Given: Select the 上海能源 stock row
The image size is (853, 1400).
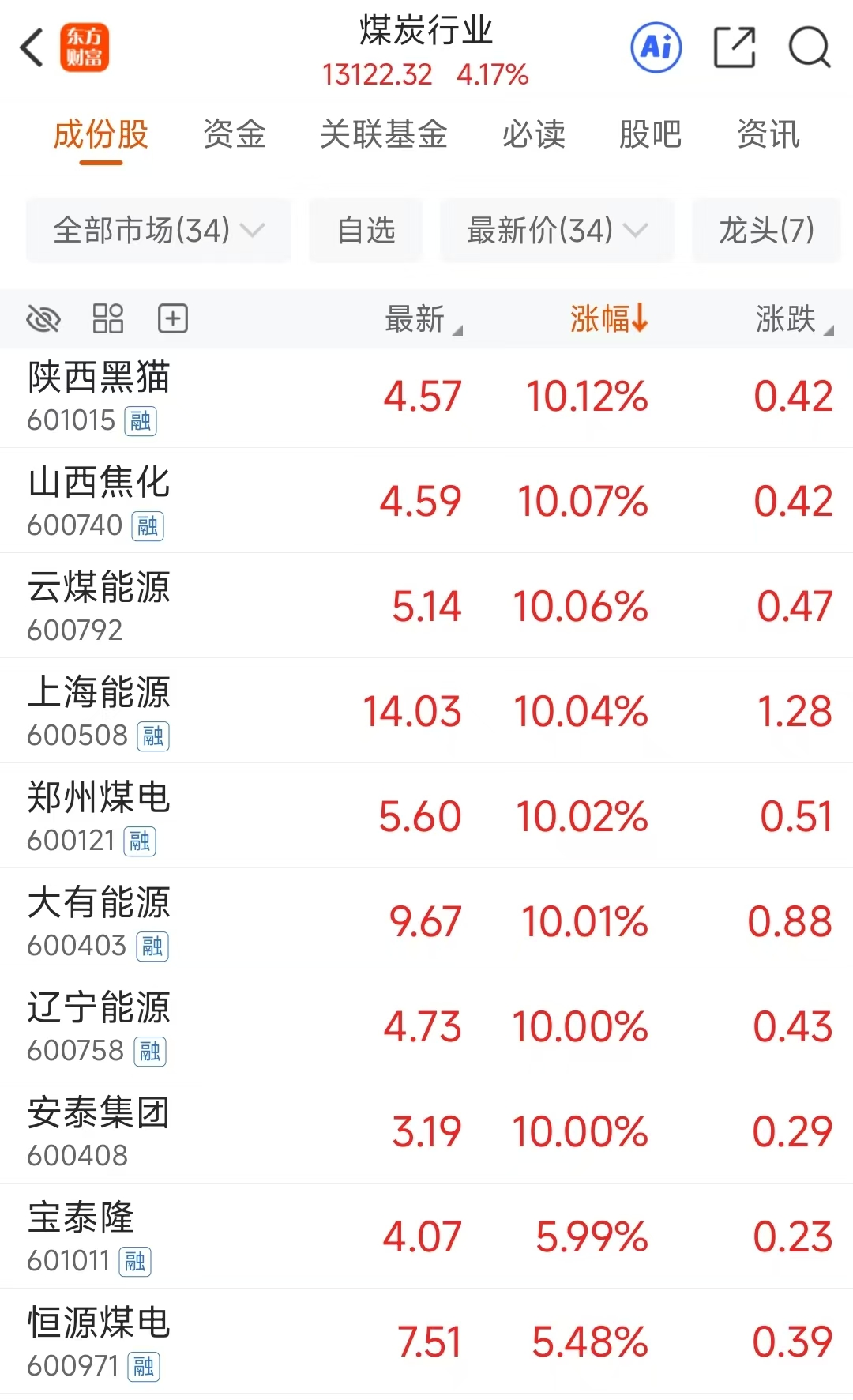Looking at the screenshot, I should [x=426, y=710].
